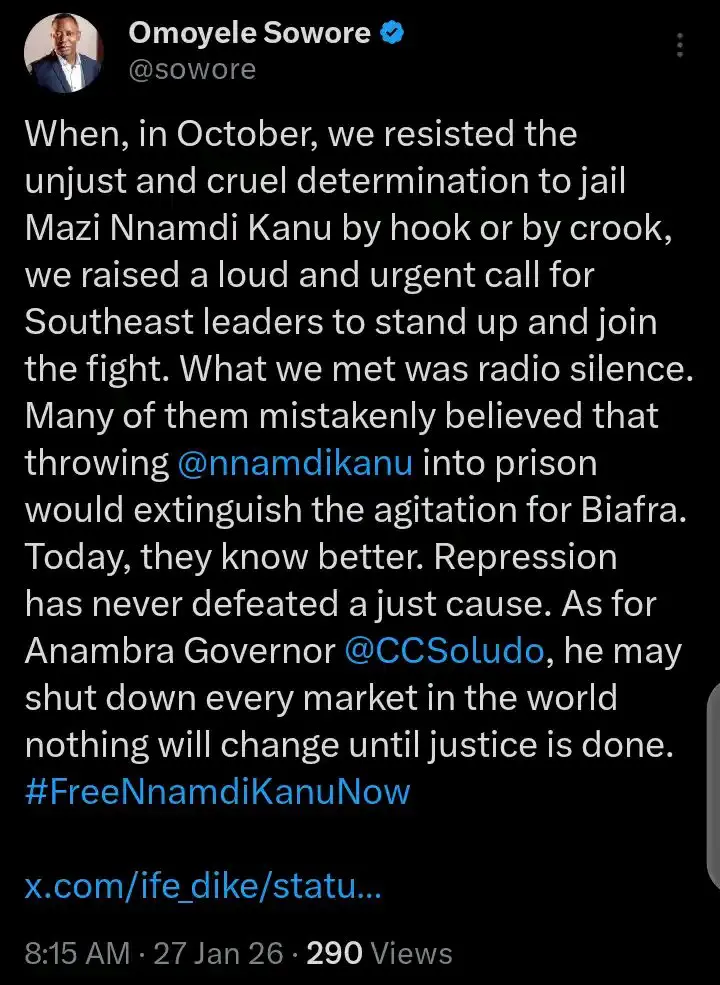Image resolution: width=720 pixels, height=985 pixels.
Task: Open Omoyele Sowore's profile name
Action: 250,34
